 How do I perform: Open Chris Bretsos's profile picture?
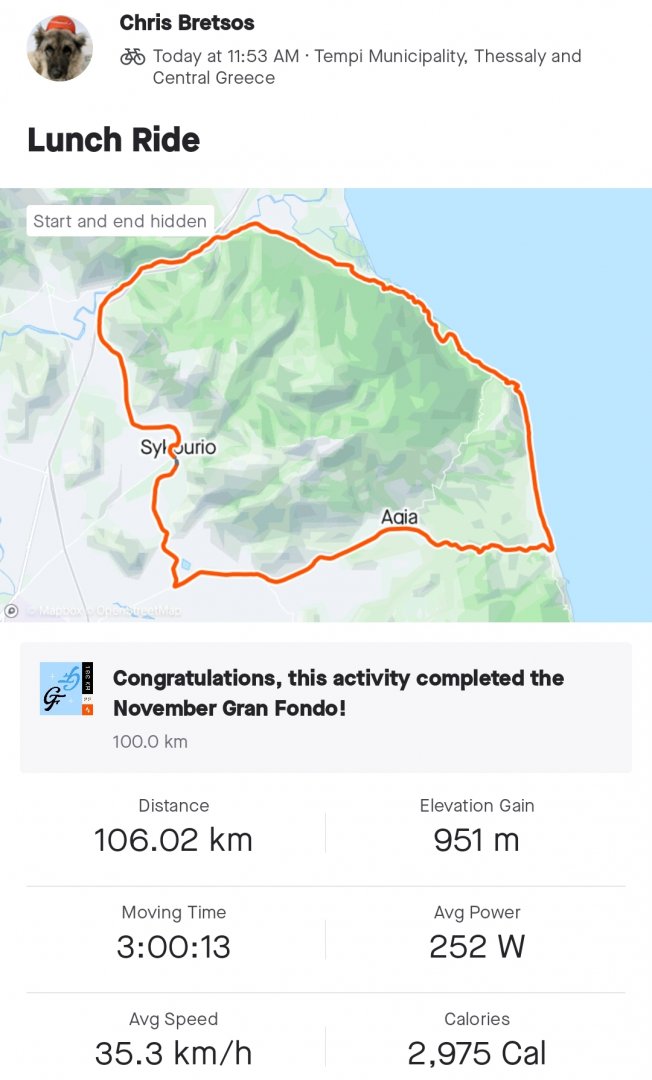59,48
